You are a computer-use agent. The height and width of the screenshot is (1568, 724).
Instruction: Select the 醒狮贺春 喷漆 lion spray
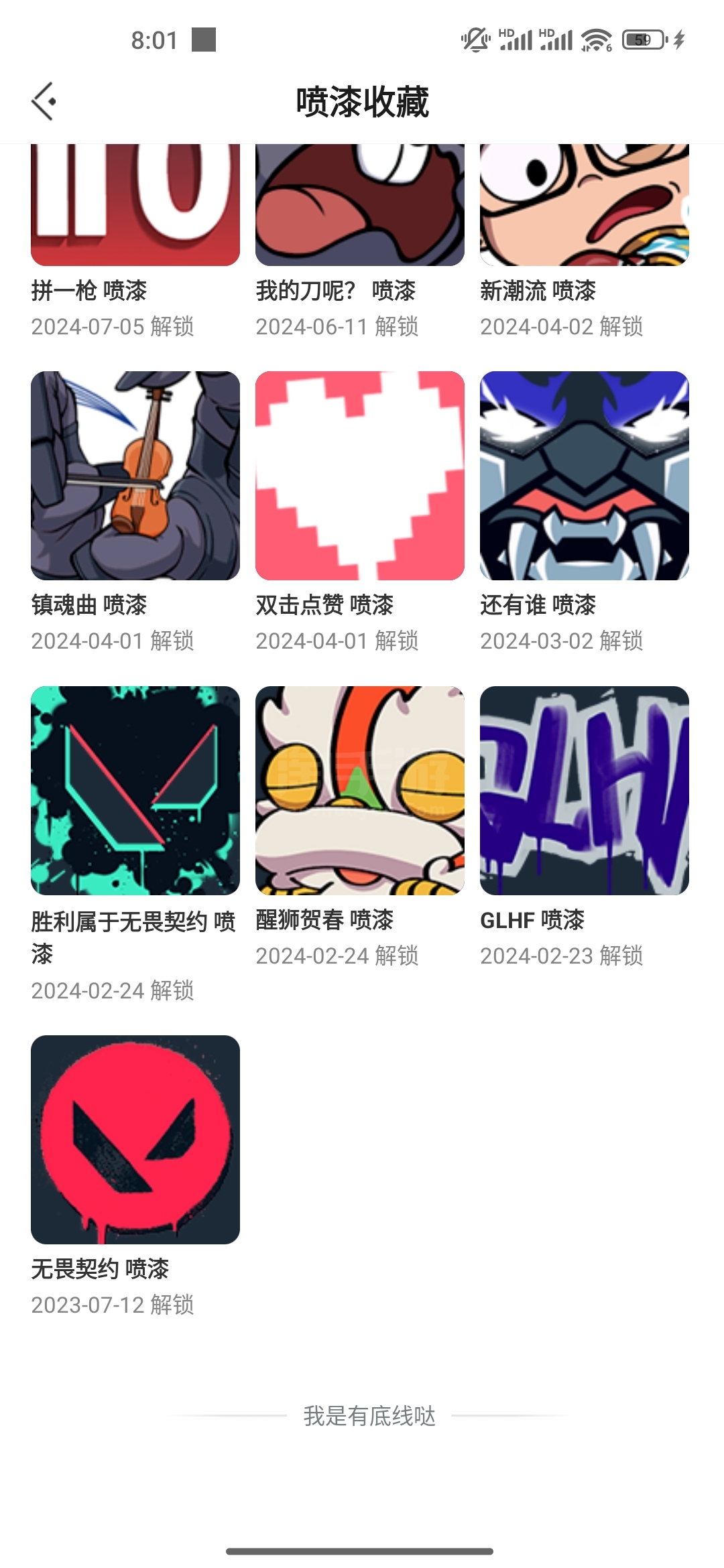[360, 791]
